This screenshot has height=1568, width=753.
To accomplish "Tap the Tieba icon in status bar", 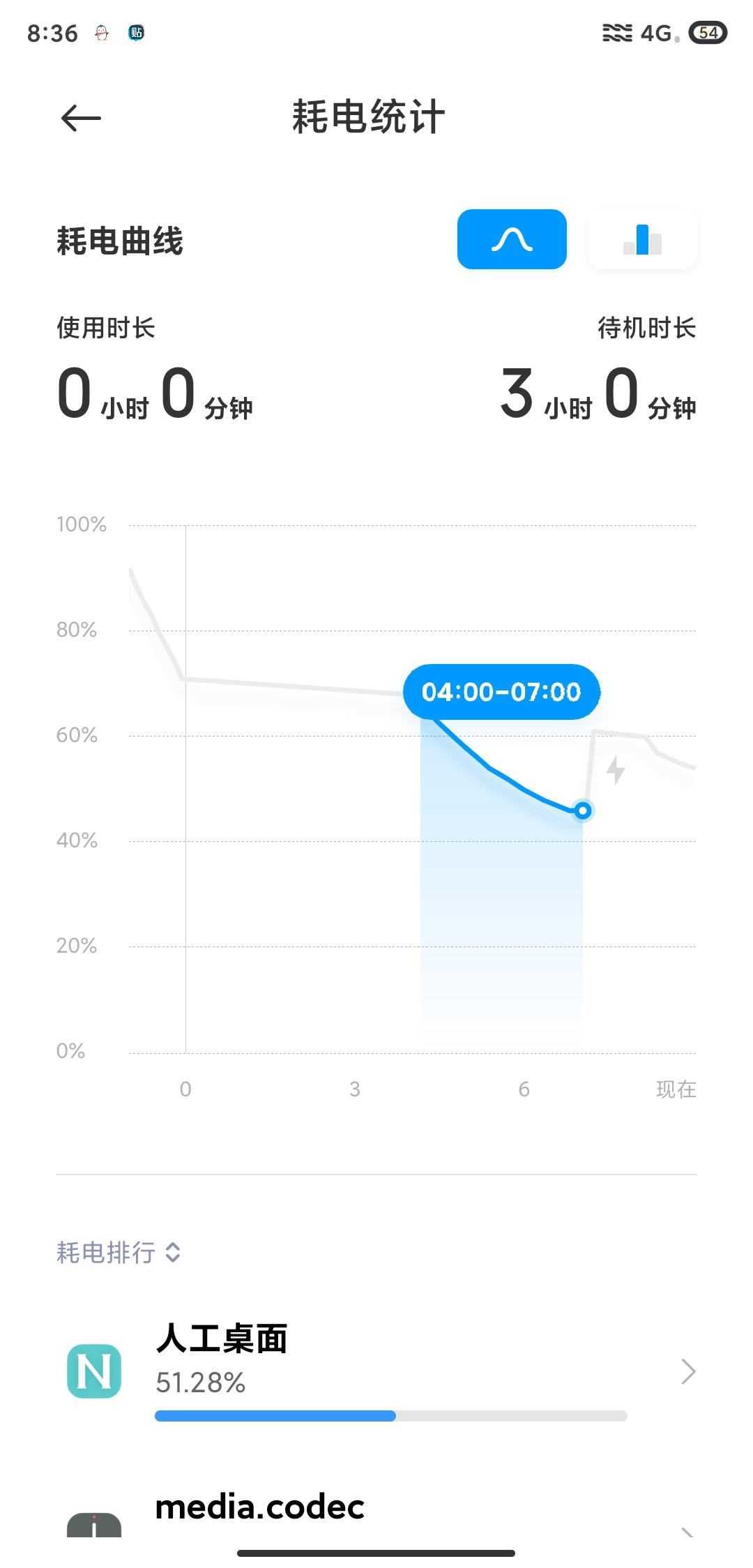I will click(135, 31).
